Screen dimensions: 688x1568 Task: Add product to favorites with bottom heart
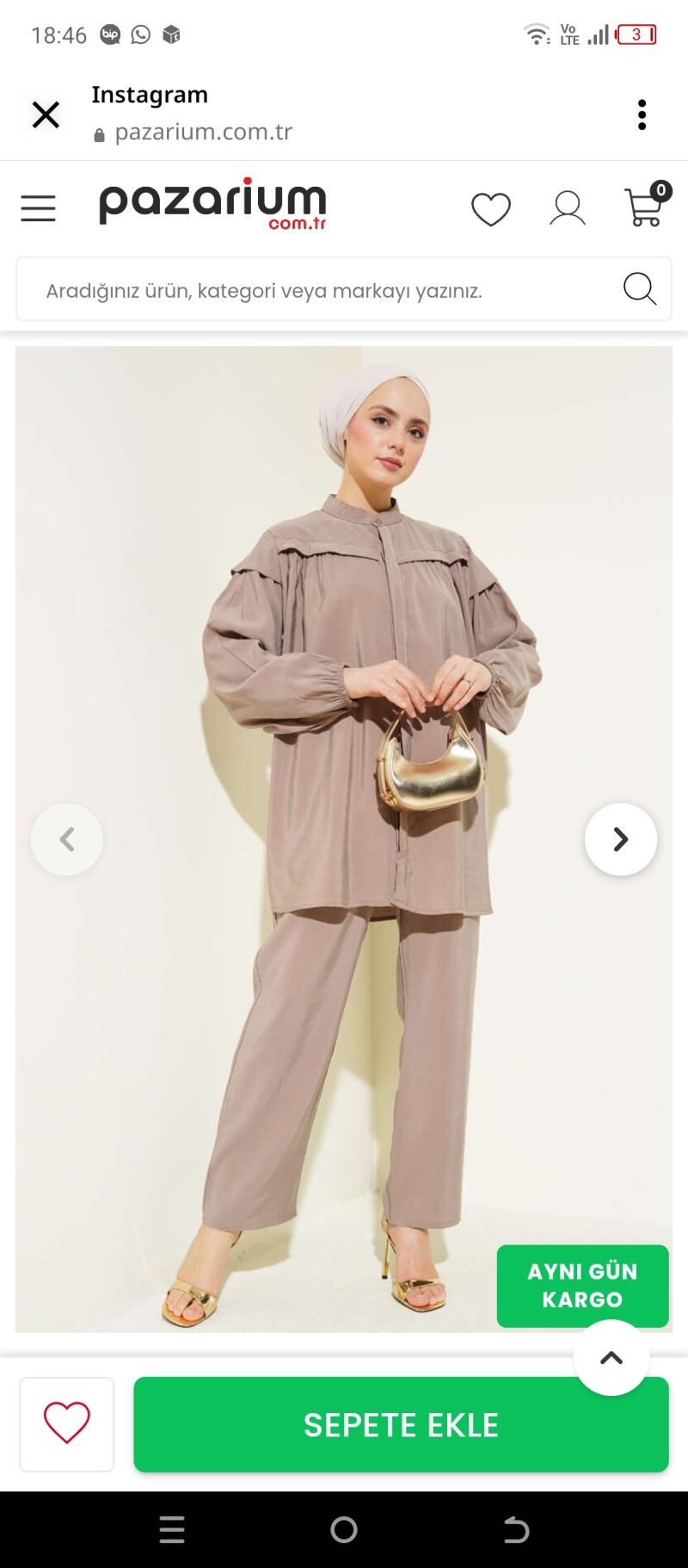coord(67,1423)
